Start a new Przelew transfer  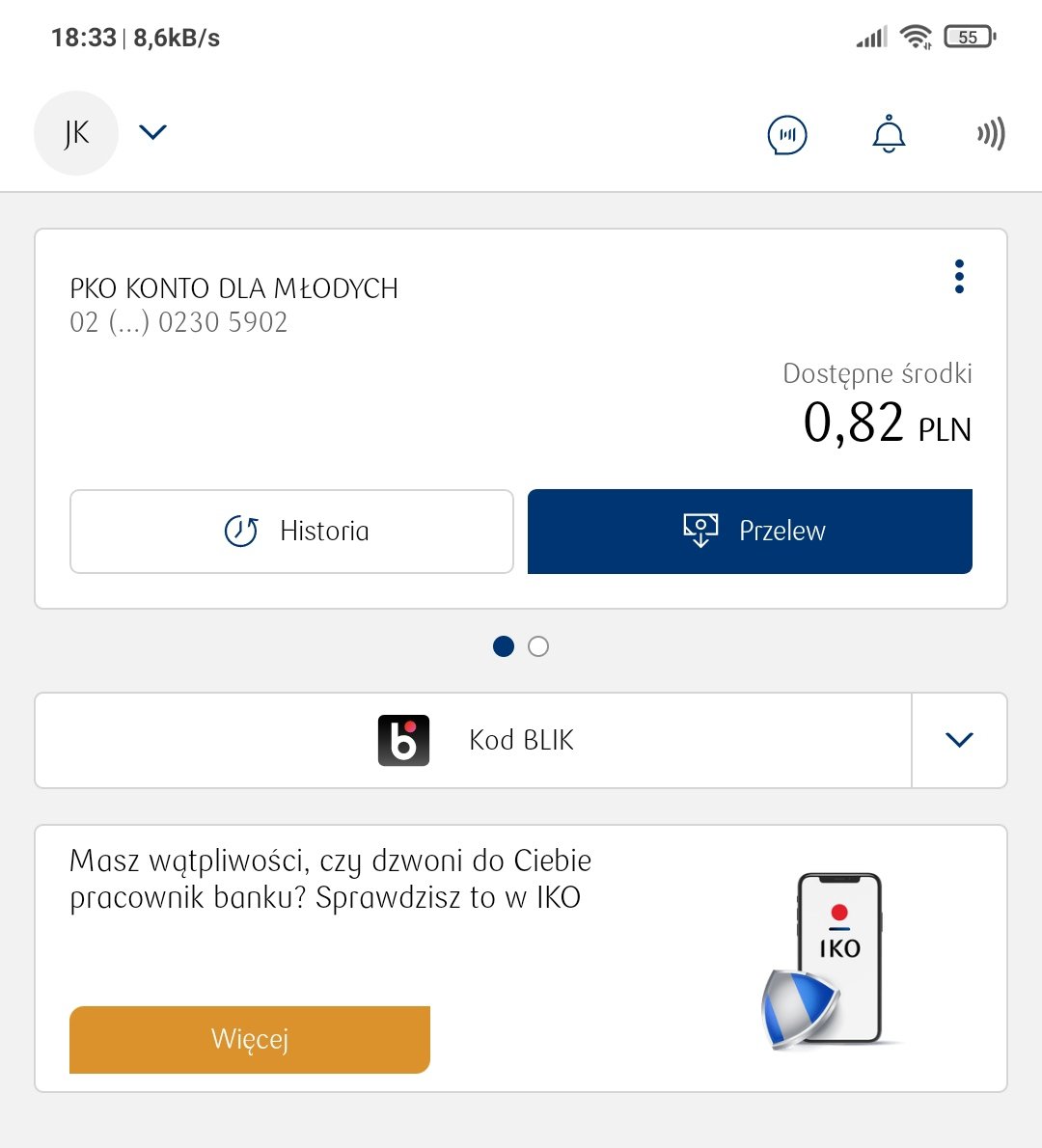tap(750, 532)
